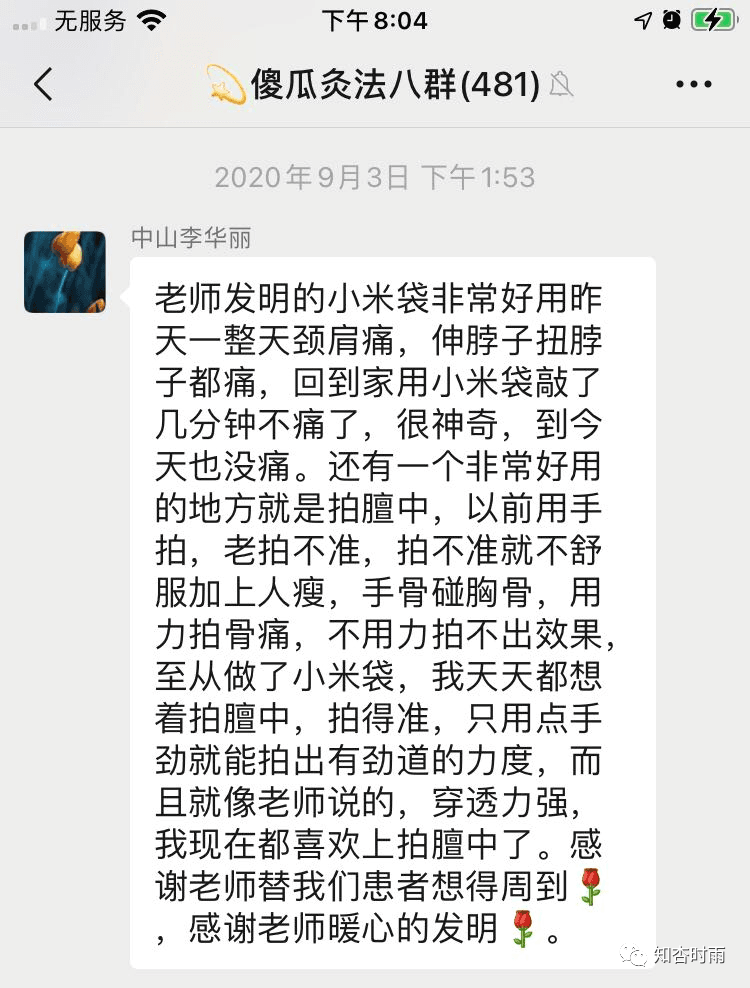Tap the status bar time 下午8:04

coord(375,17)
